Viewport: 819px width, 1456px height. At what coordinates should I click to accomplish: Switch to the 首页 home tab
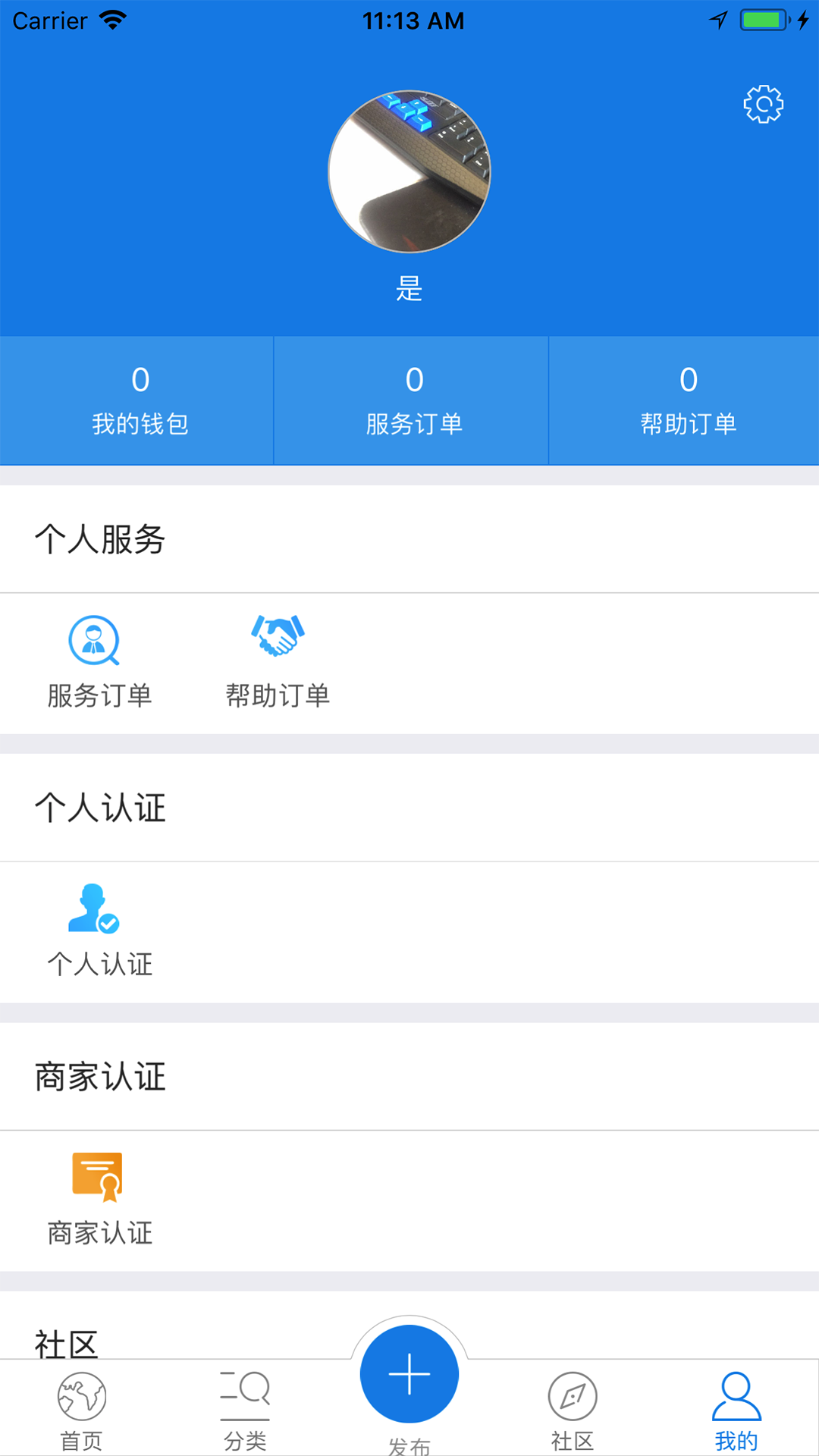pyautogui.click(x=81, y=1409)
